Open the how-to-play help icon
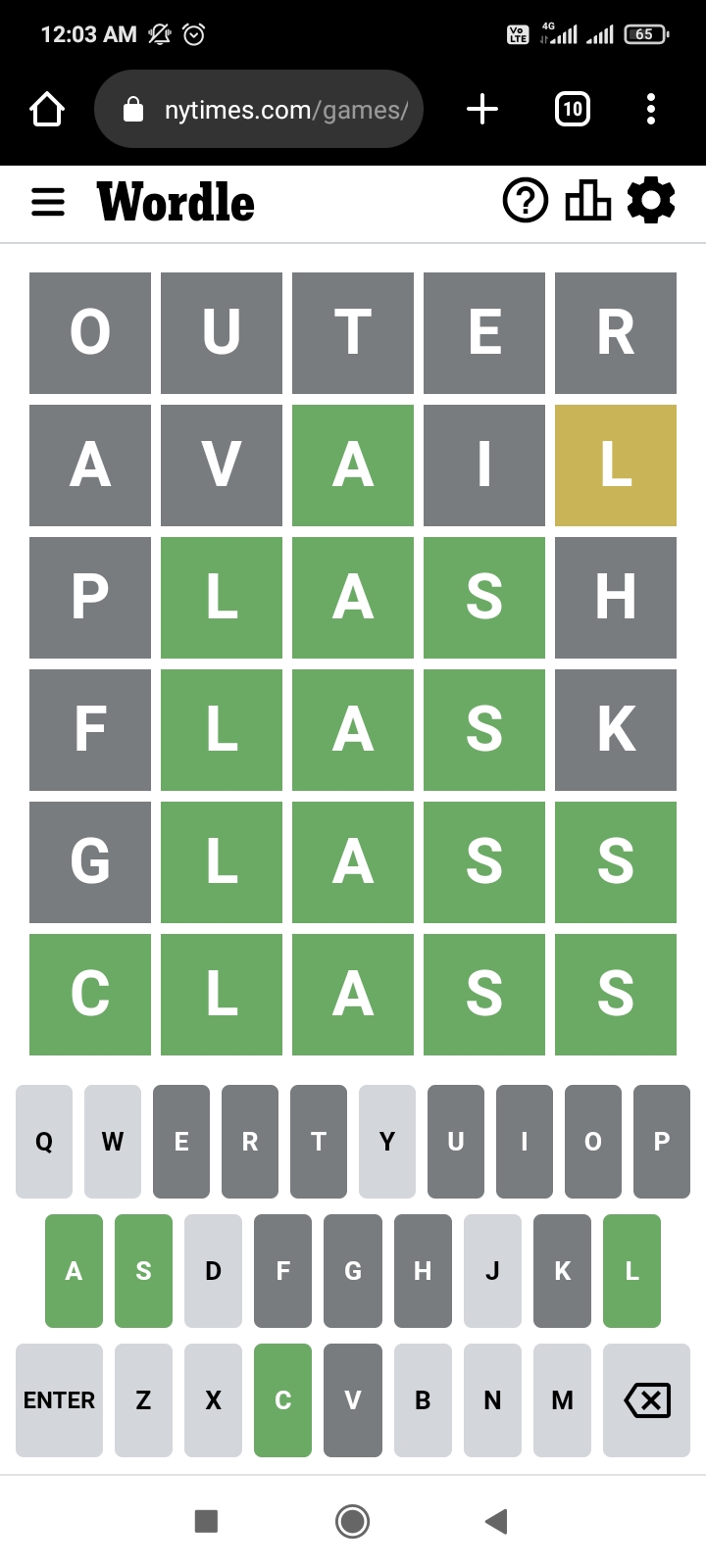Viewport: 706px width, 1568px height. pyautogui.click(x=526, y=201)
